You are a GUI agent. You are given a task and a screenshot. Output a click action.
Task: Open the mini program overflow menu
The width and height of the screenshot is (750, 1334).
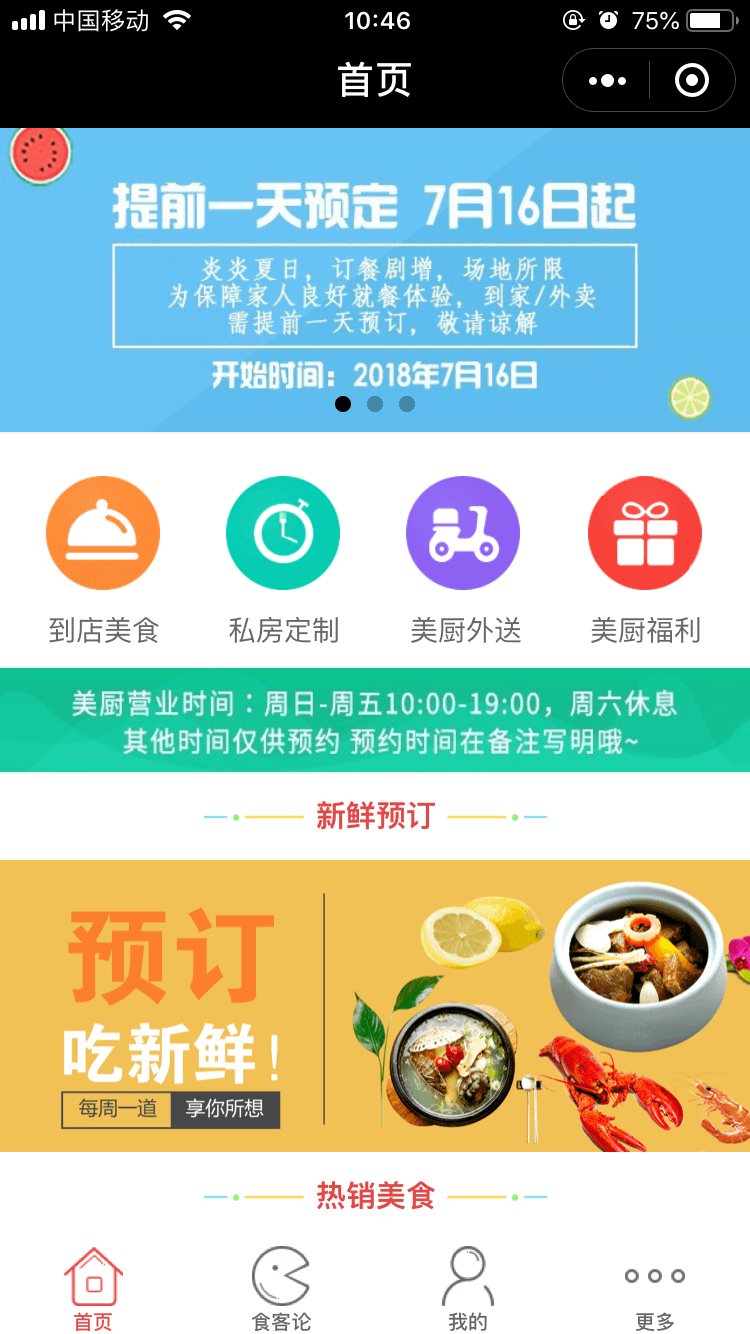pos(607,81)
